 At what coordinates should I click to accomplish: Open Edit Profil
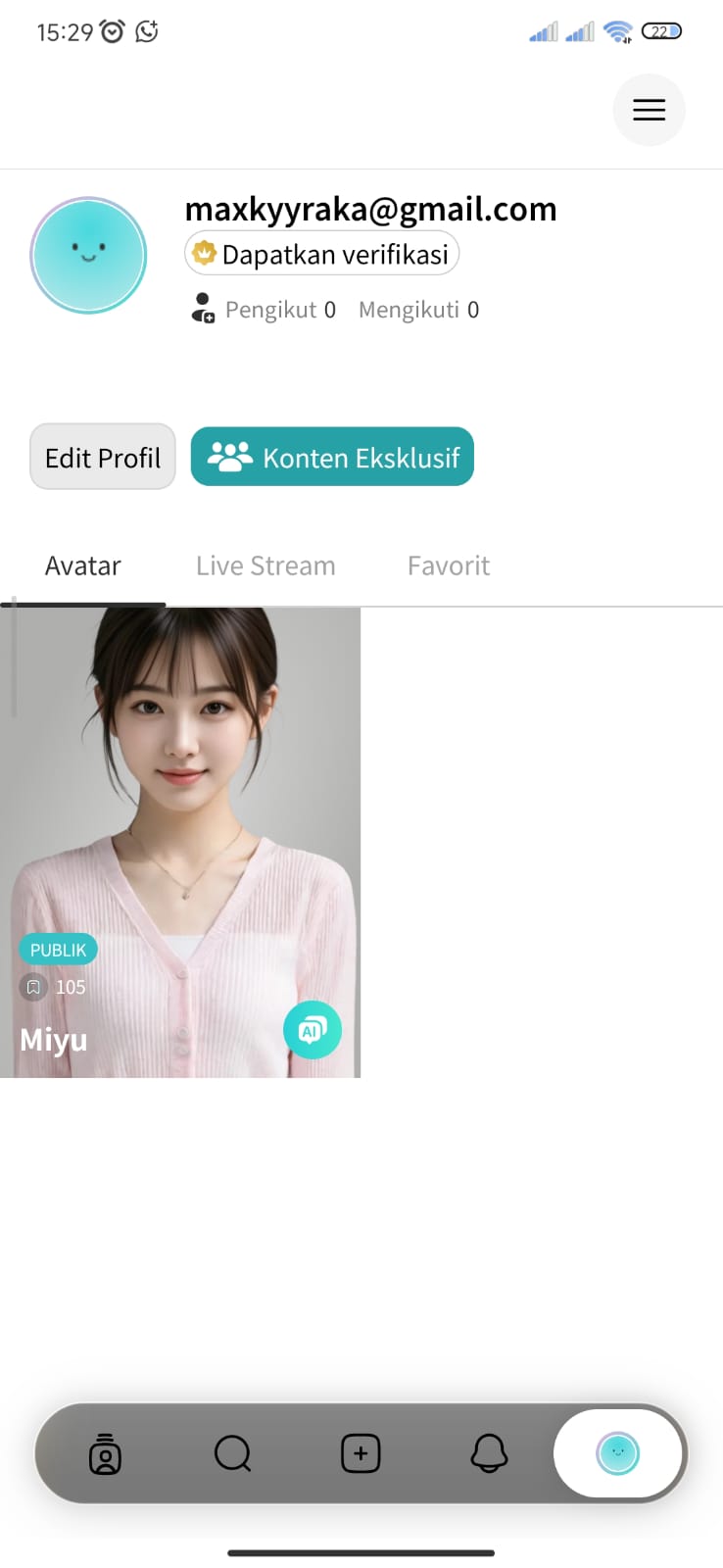[x=103, y=457]
